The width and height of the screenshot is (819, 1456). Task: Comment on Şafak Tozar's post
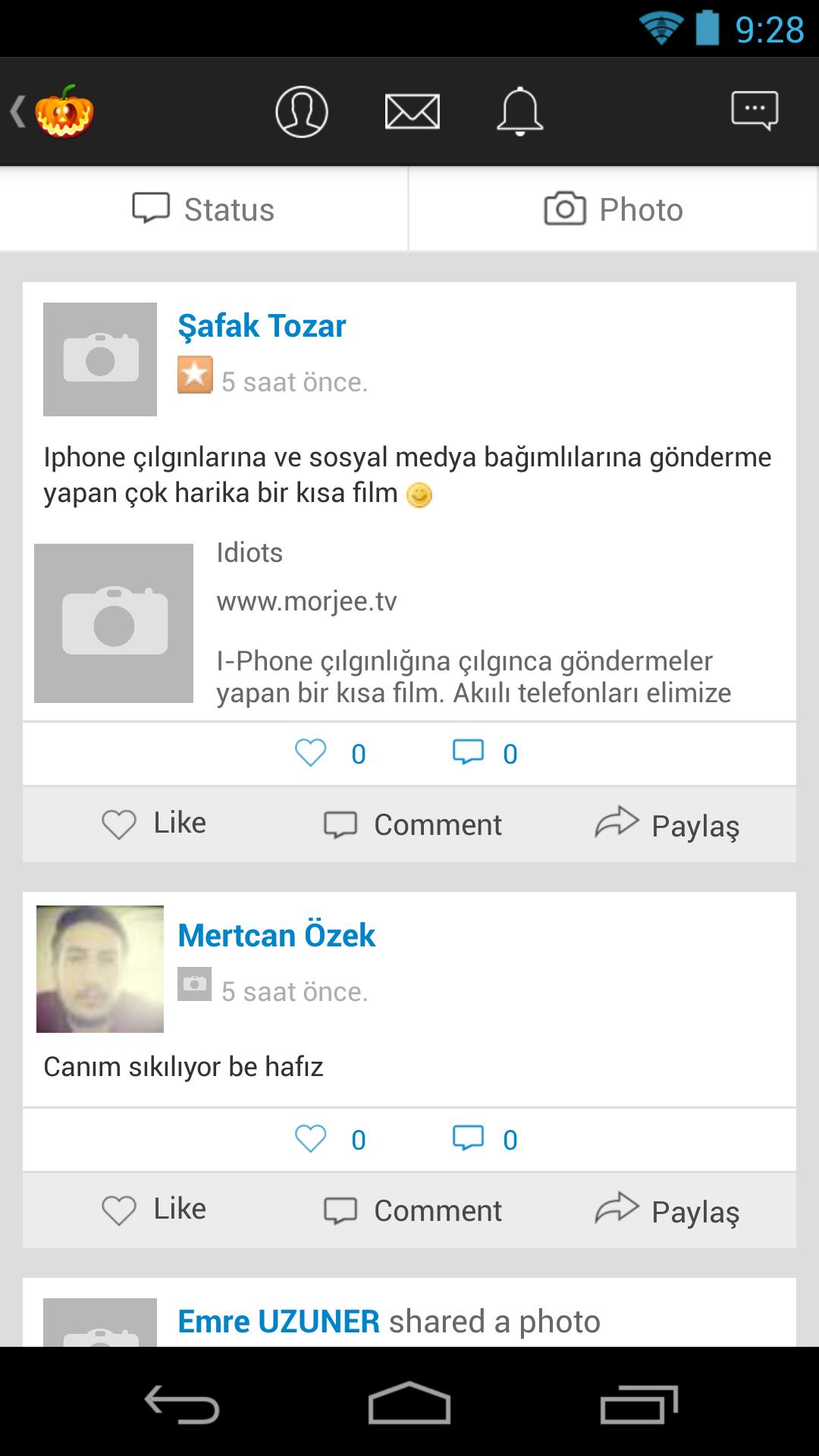(x=413, y=824)
